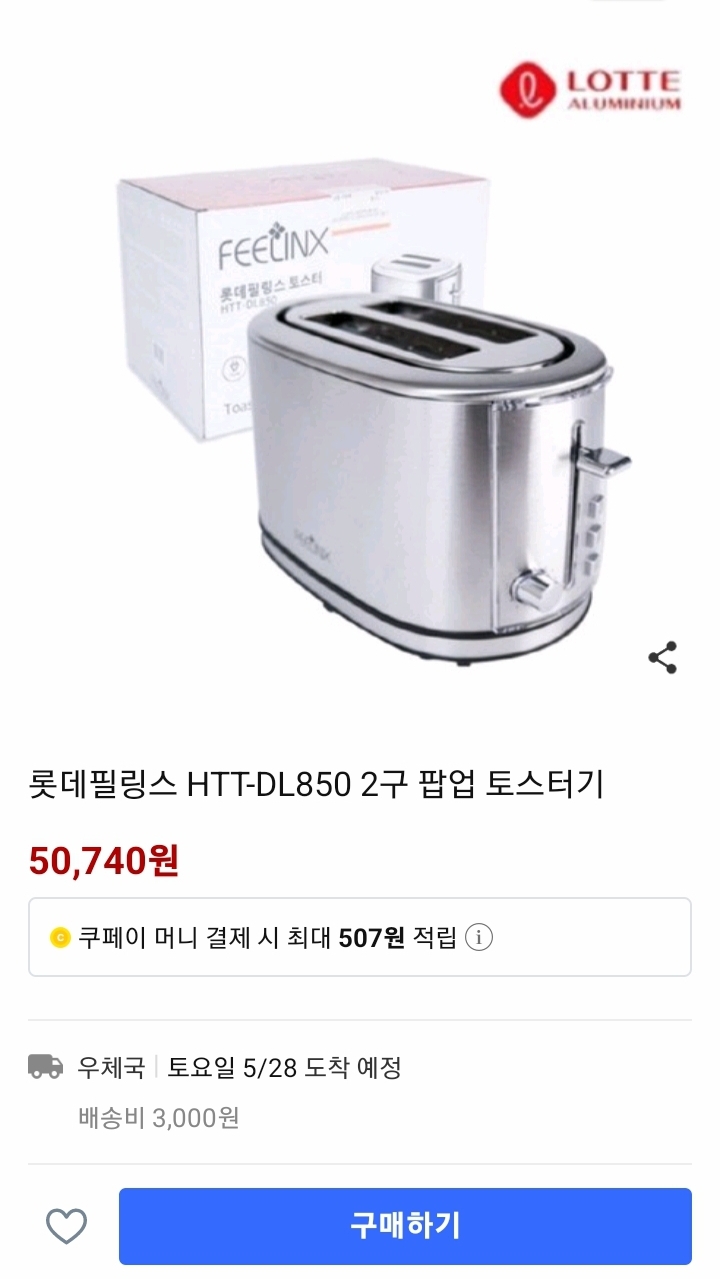The height and width of the screenshot is (1279, 720).
Task: Tap the share icon below the product image
Action: [x=661, y=655]
